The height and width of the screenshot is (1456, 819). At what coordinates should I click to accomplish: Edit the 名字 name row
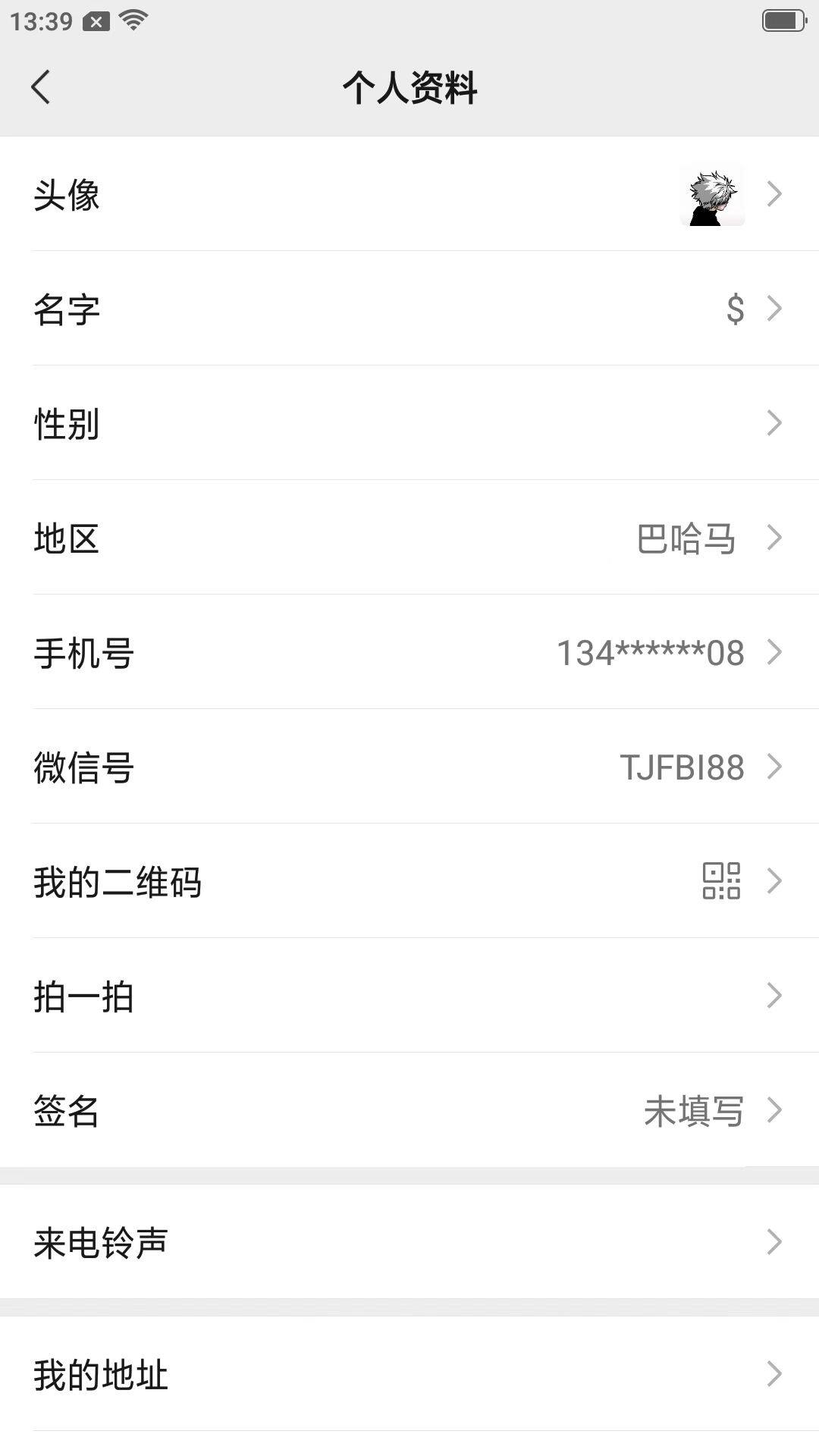(409, 309)
